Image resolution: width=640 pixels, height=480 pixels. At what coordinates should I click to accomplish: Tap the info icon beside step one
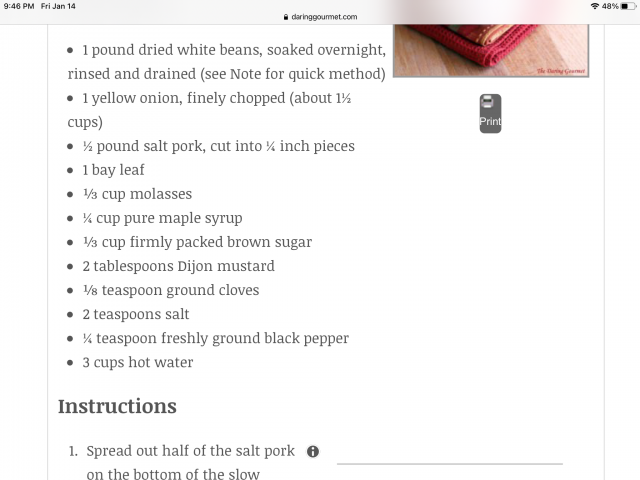(x=313, y=452)
